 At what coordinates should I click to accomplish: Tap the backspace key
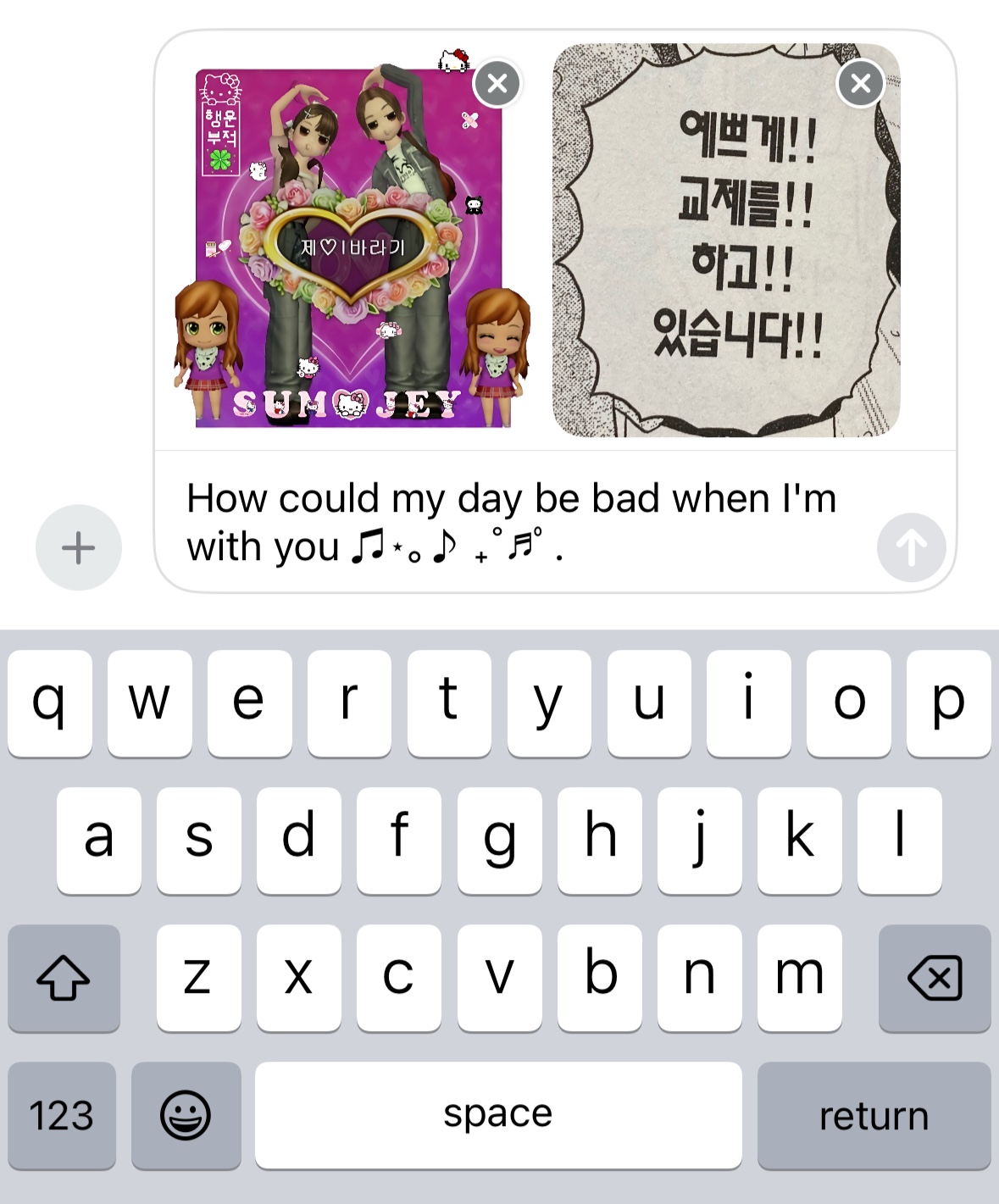point(935,978)
